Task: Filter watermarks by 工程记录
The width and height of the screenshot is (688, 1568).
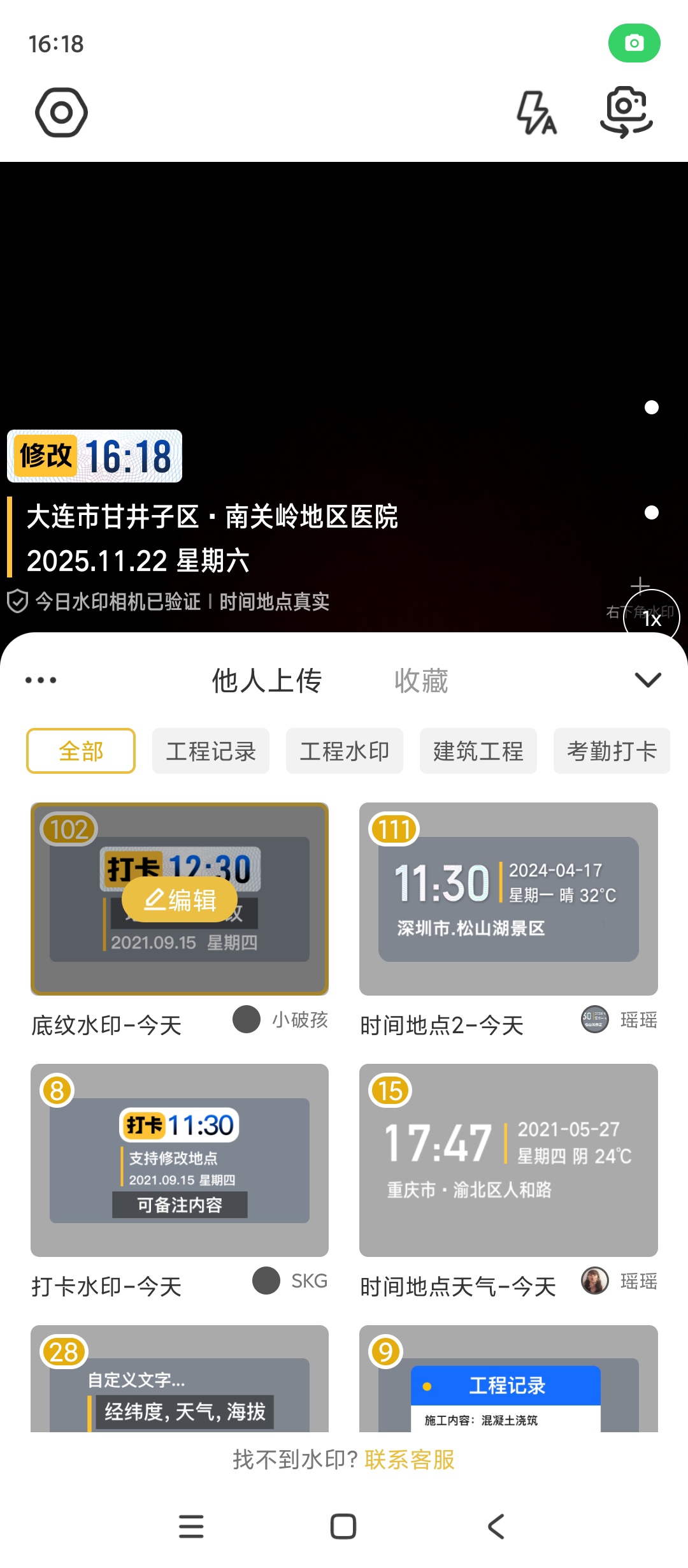Action: click(211, 751)
